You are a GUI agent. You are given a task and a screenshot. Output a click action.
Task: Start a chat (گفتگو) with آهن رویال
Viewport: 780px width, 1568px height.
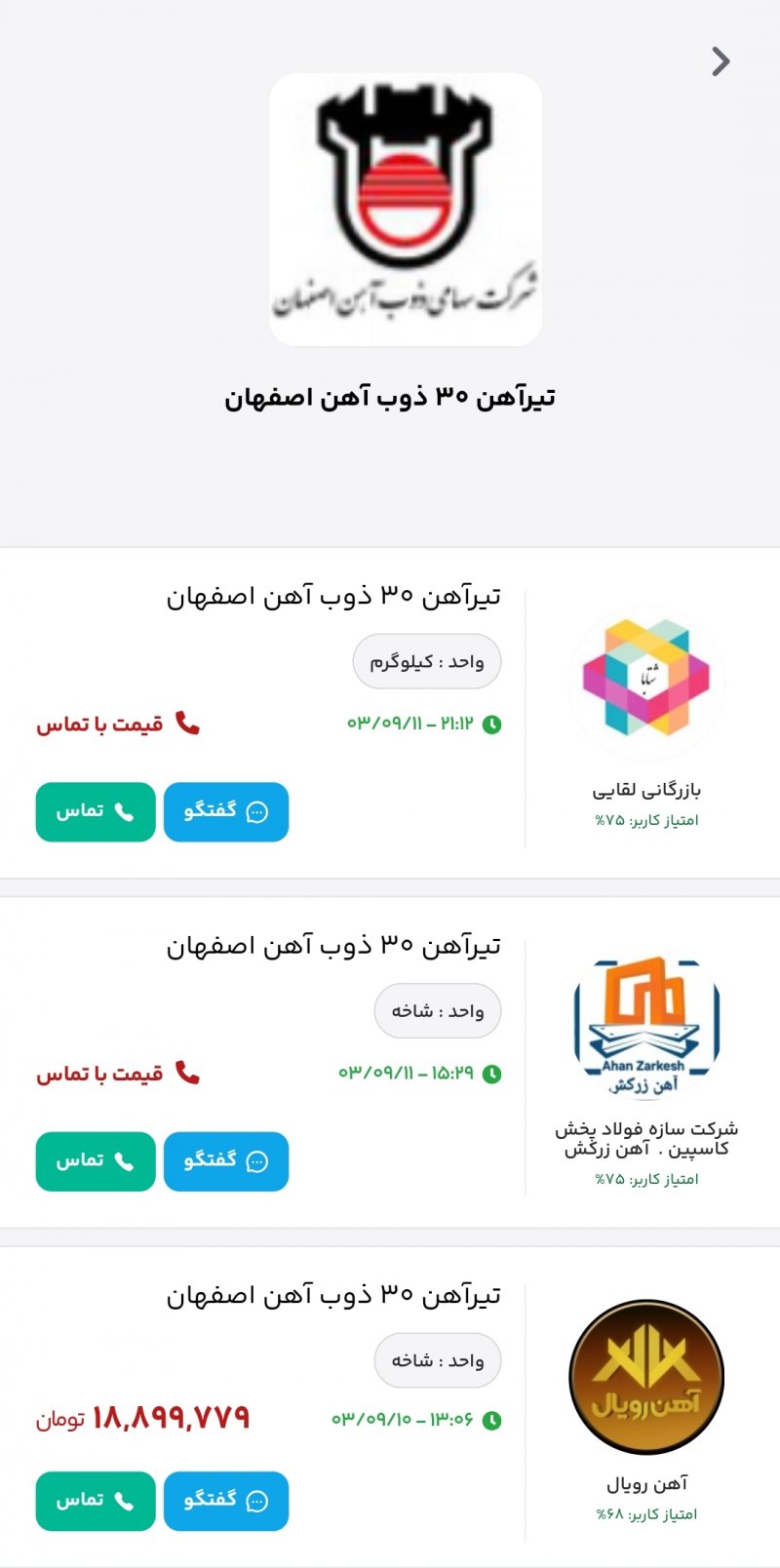click(226, 1501)
